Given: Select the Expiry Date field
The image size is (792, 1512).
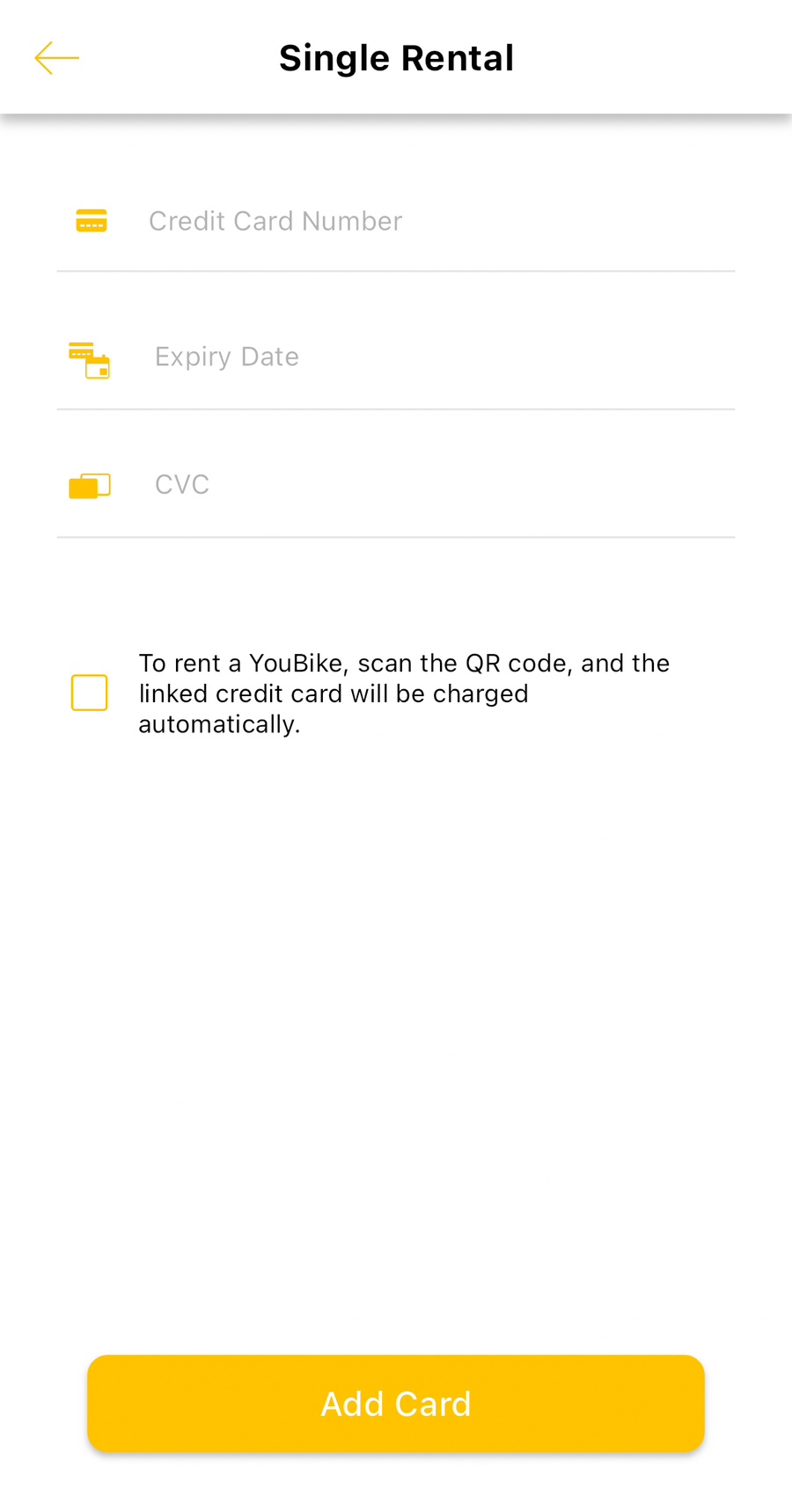Looking at the screenshot, I should coord(431,356).
